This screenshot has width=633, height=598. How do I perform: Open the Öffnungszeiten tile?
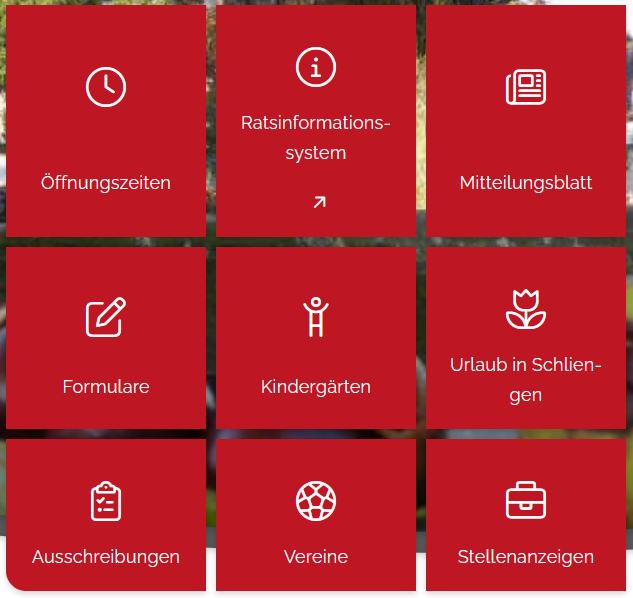click(x=106, y=122)
